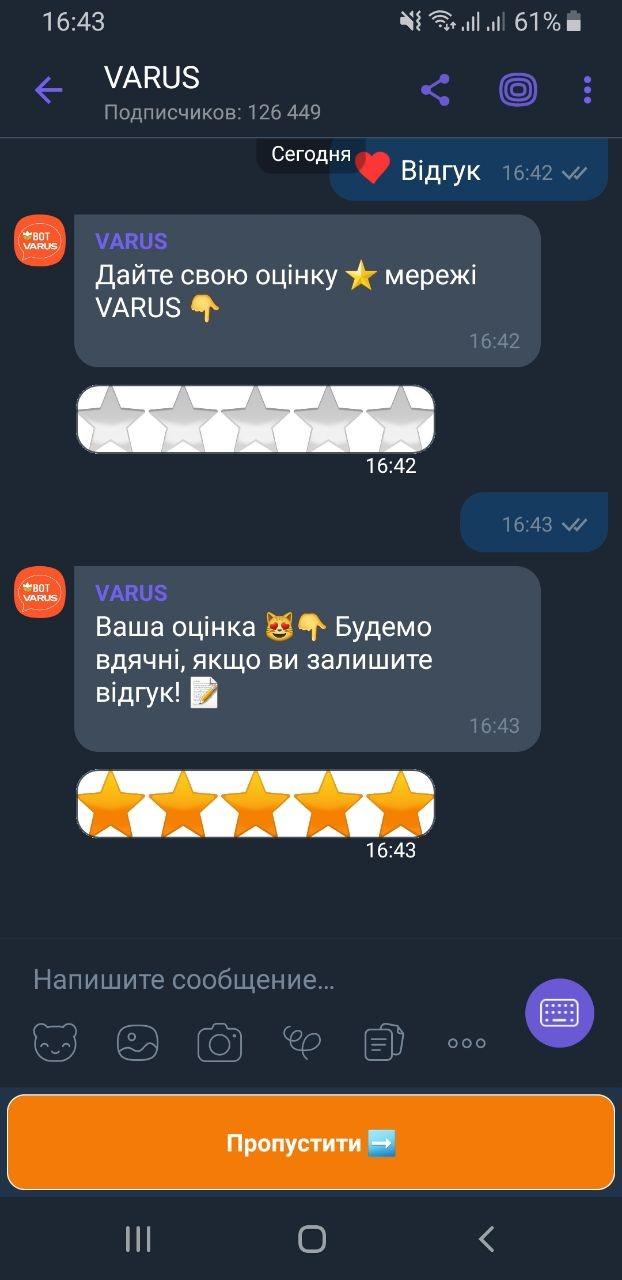Screen dimensions: 622x1280
Task: Open recent apps from navigation bar
Action: [138, 1239]
